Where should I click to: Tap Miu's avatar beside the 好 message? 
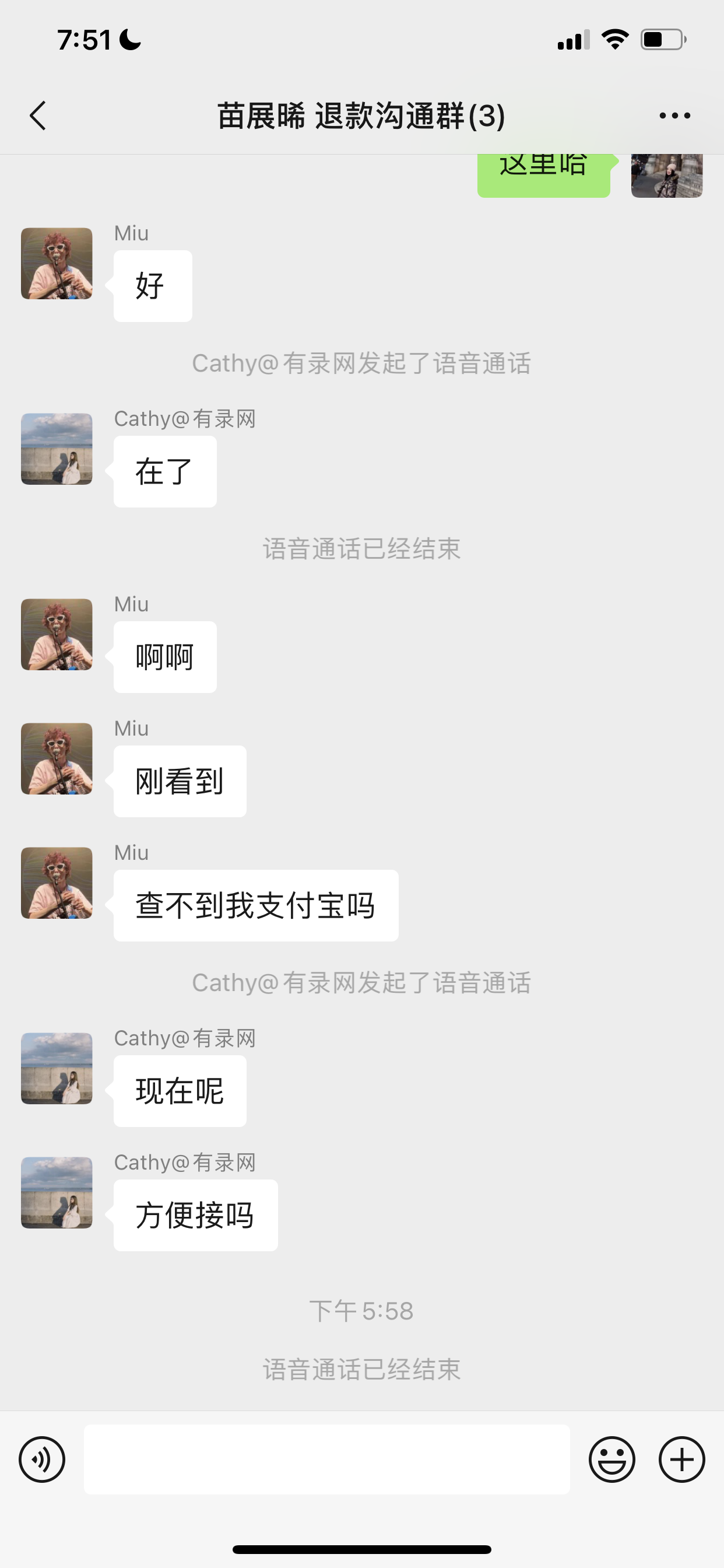point(57,264)
